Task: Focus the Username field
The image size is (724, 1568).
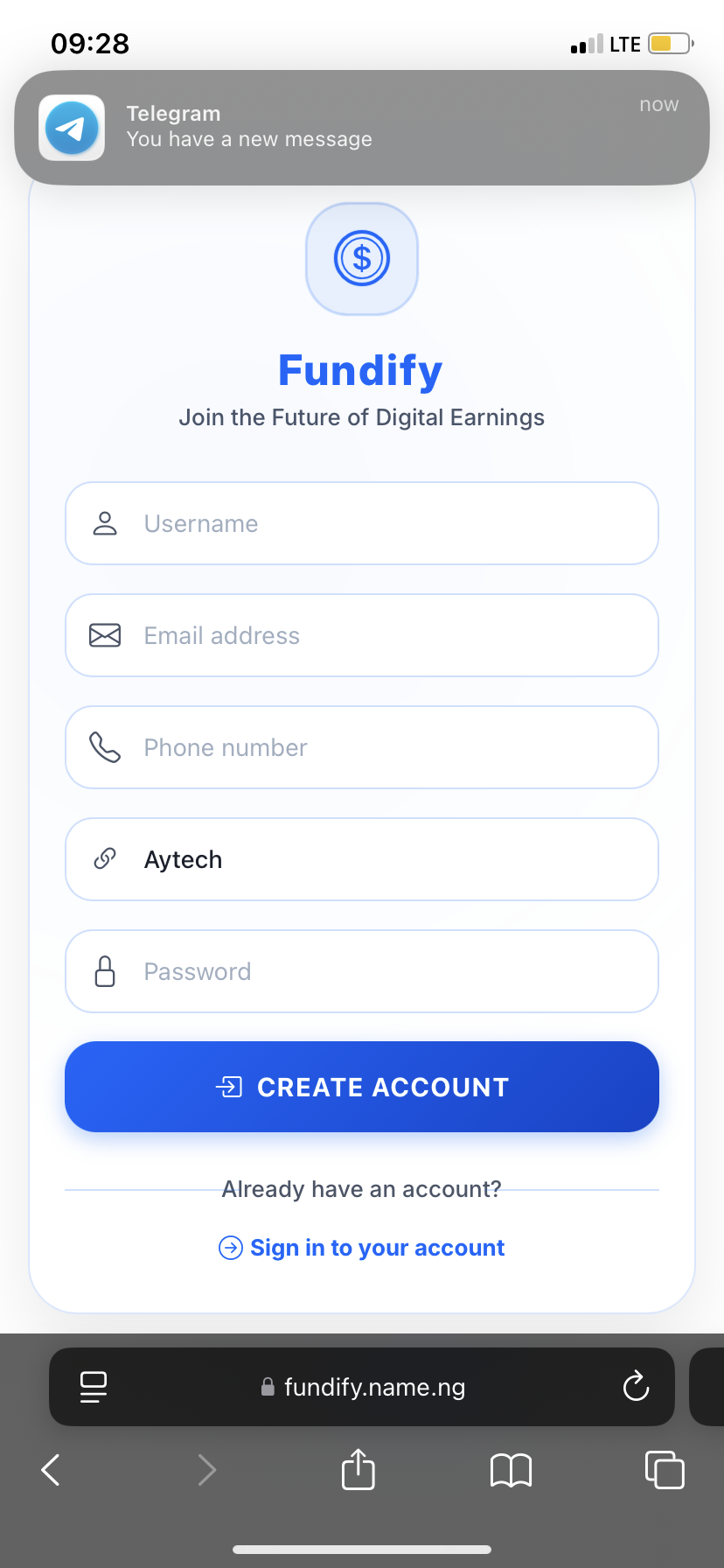Action: pyautogui.click(x=362, y=523)
